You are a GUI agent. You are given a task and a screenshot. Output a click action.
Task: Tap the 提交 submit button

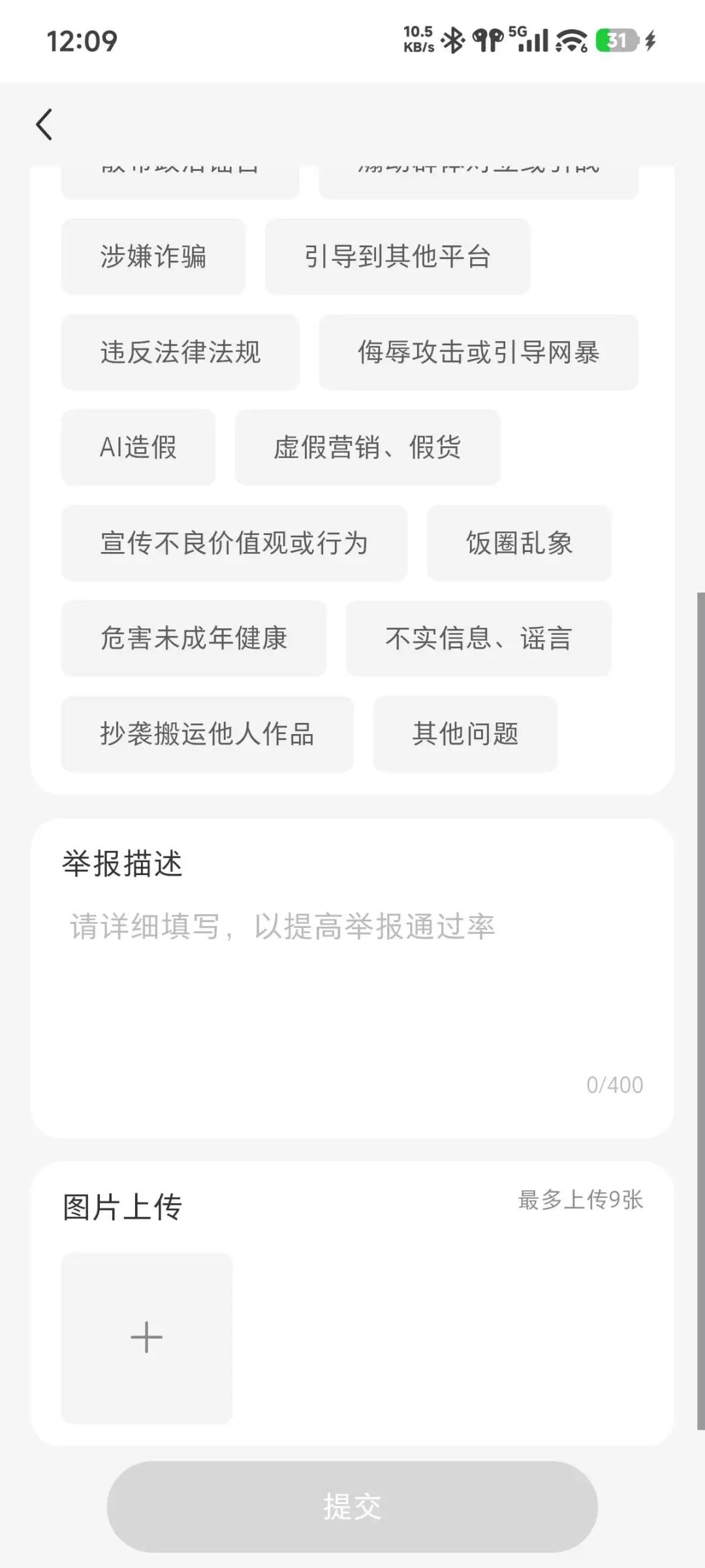coord(352,1507)
